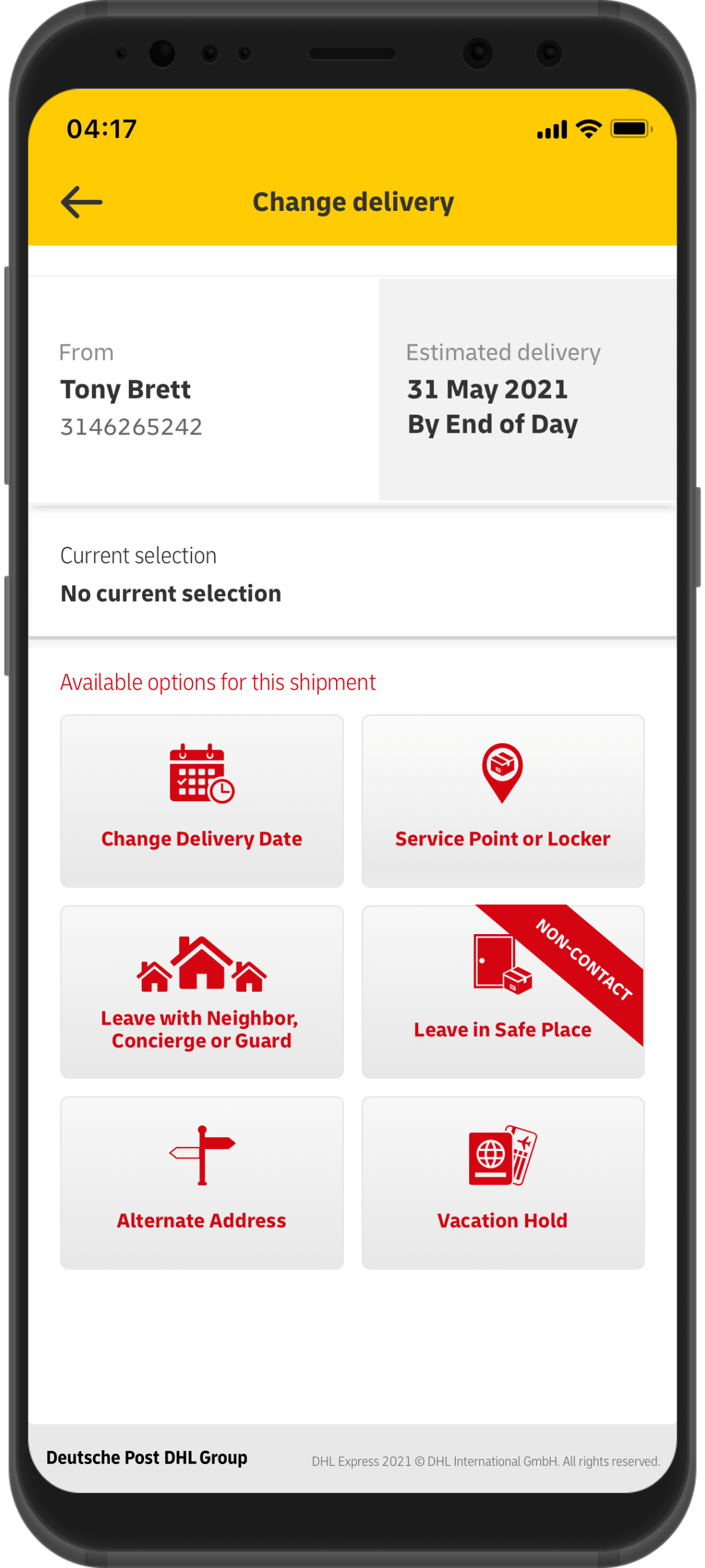Choose Service Point or Locker
Image resolution: width=705 pixels, height=1568 pixels.
(x=502, y=800)
